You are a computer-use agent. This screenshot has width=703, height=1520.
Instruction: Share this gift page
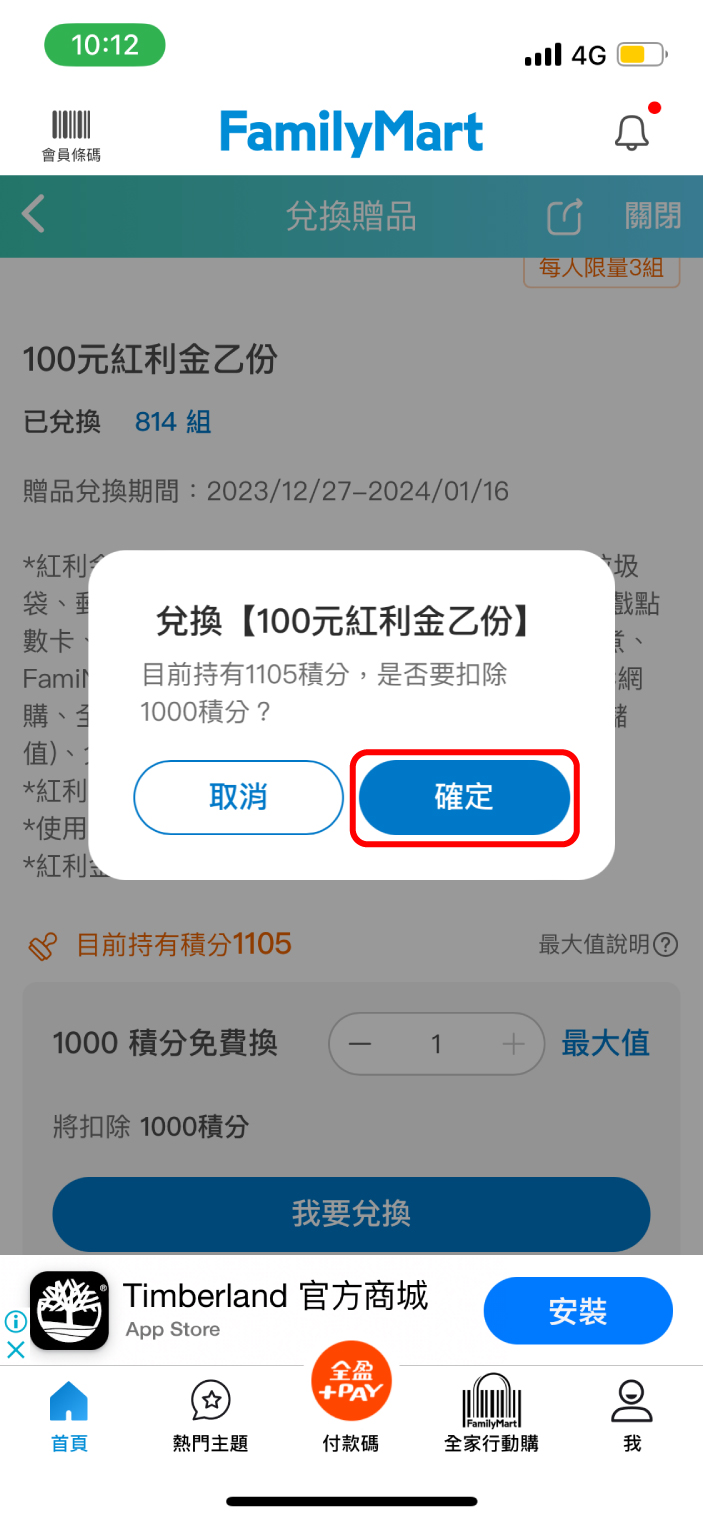coord(565,216)
